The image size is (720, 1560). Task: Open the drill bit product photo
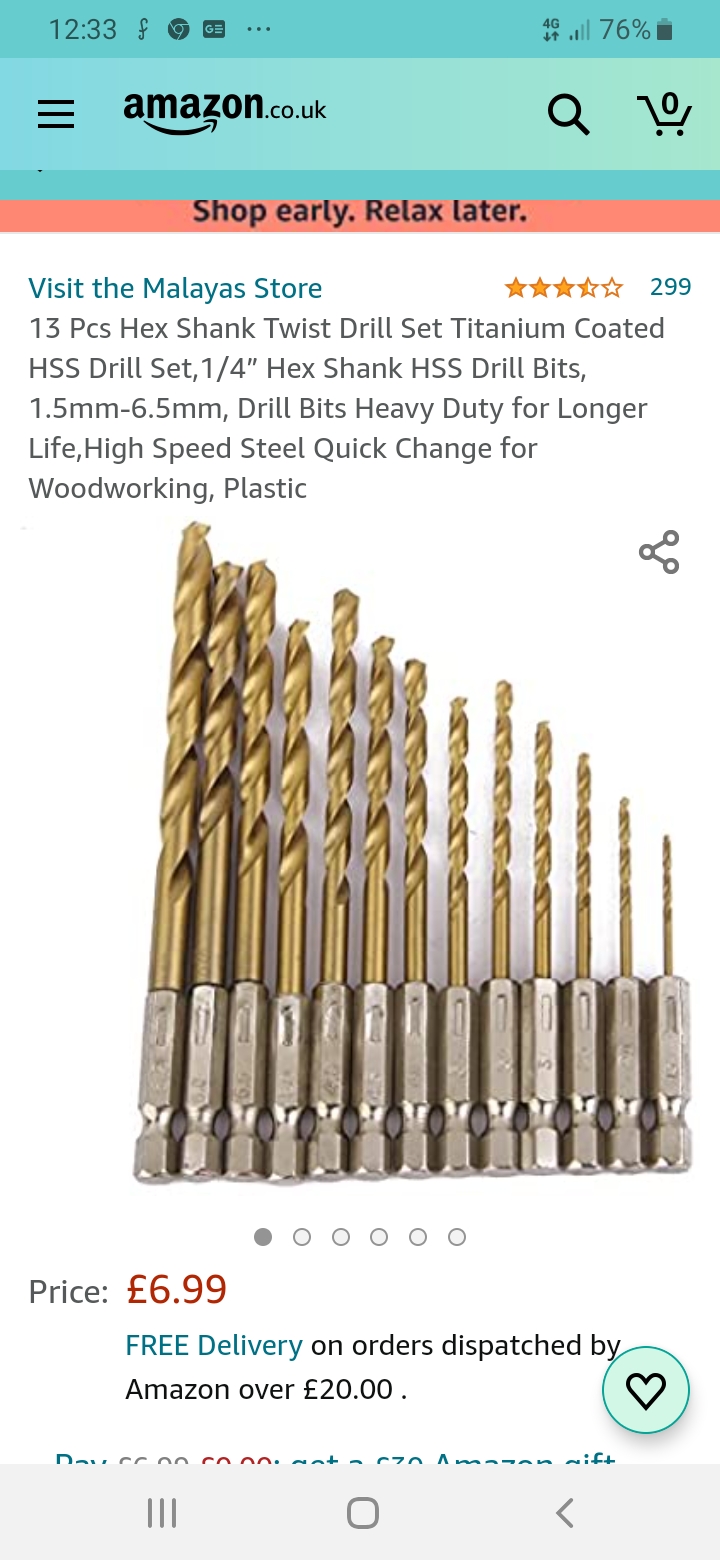click(410, 860)
